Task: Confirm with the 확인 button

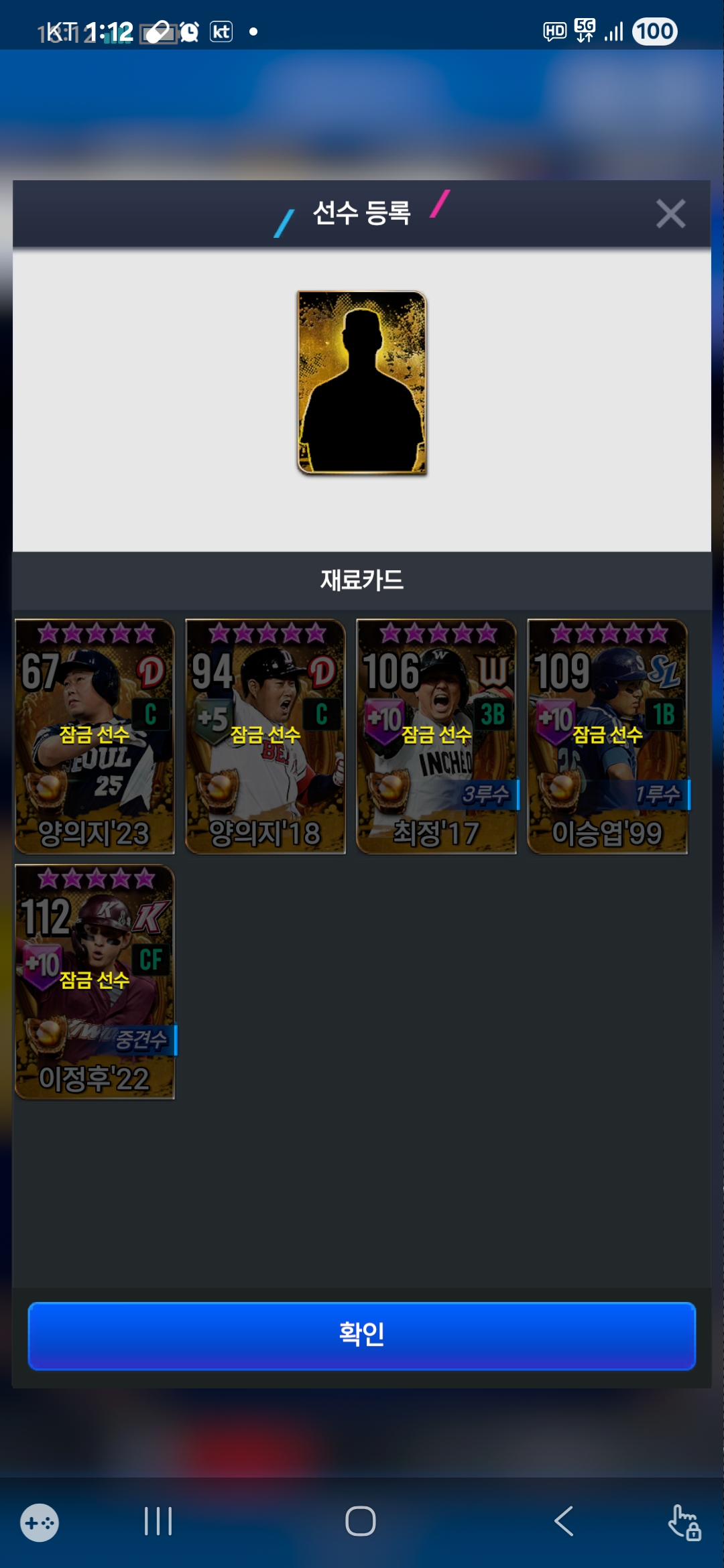Action: click(362, 1335)
